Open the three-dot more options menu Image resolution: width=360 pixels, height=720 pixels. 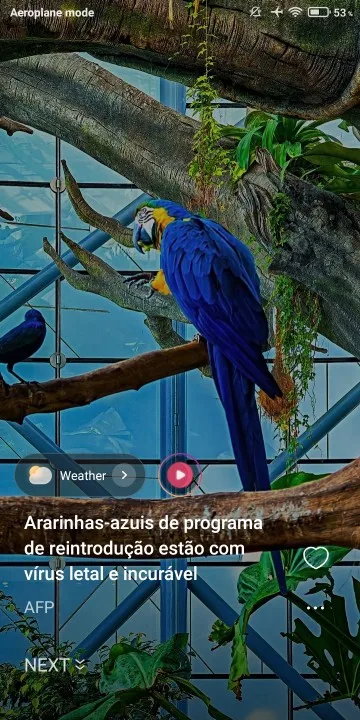tap(315, 608)
